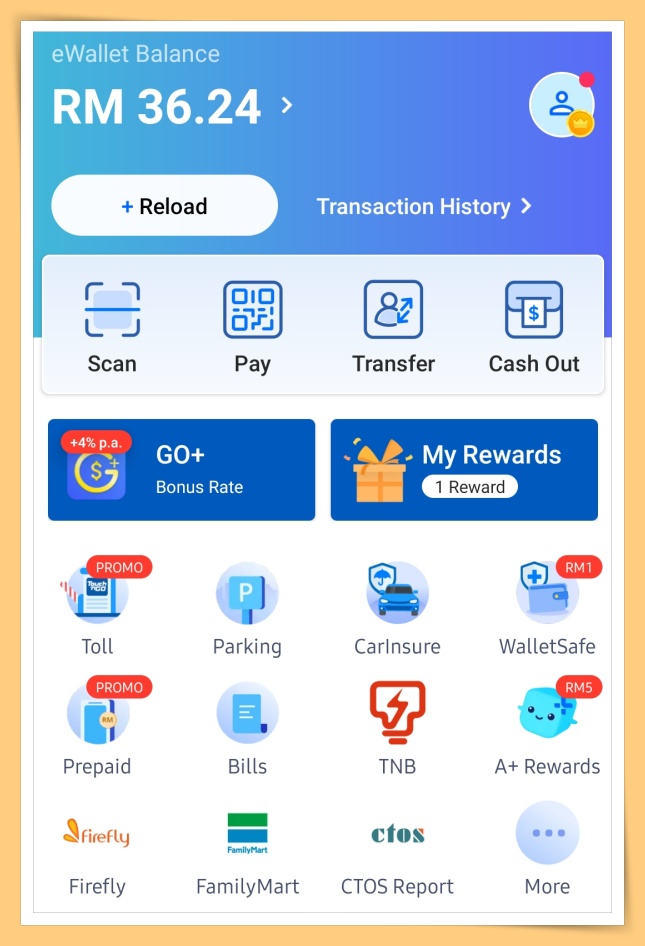This screenshot has width=645, height=946.
Task: Tap the + Reload button
Action: coord(165,206)
